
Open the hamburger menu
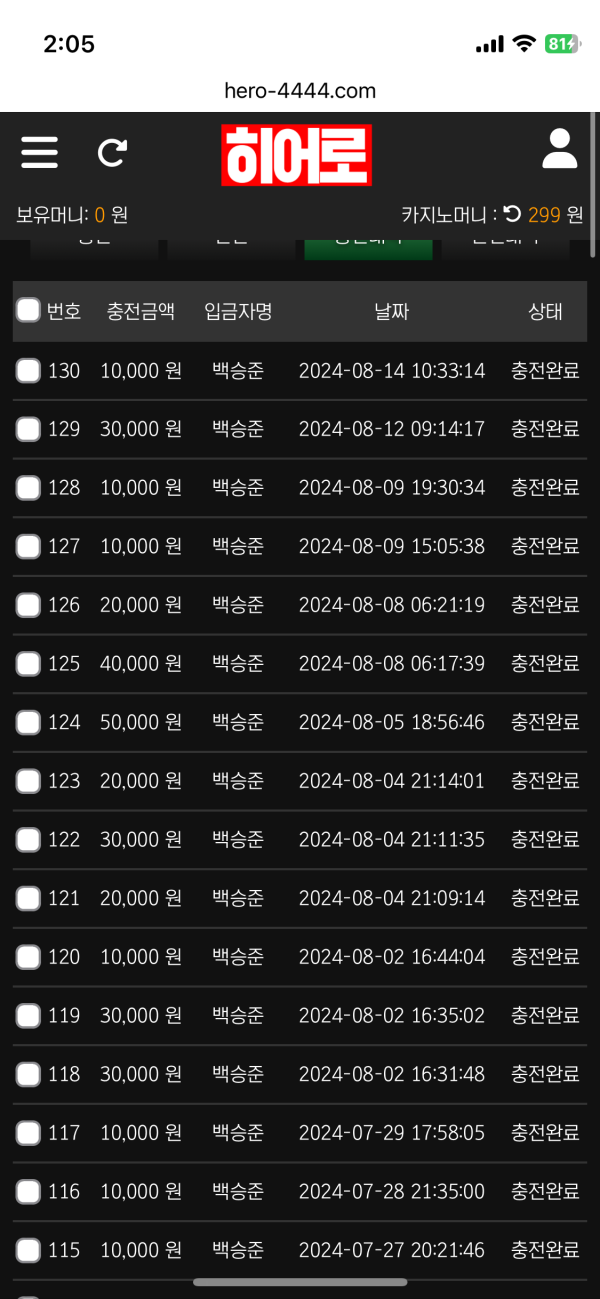pos(39,153)
